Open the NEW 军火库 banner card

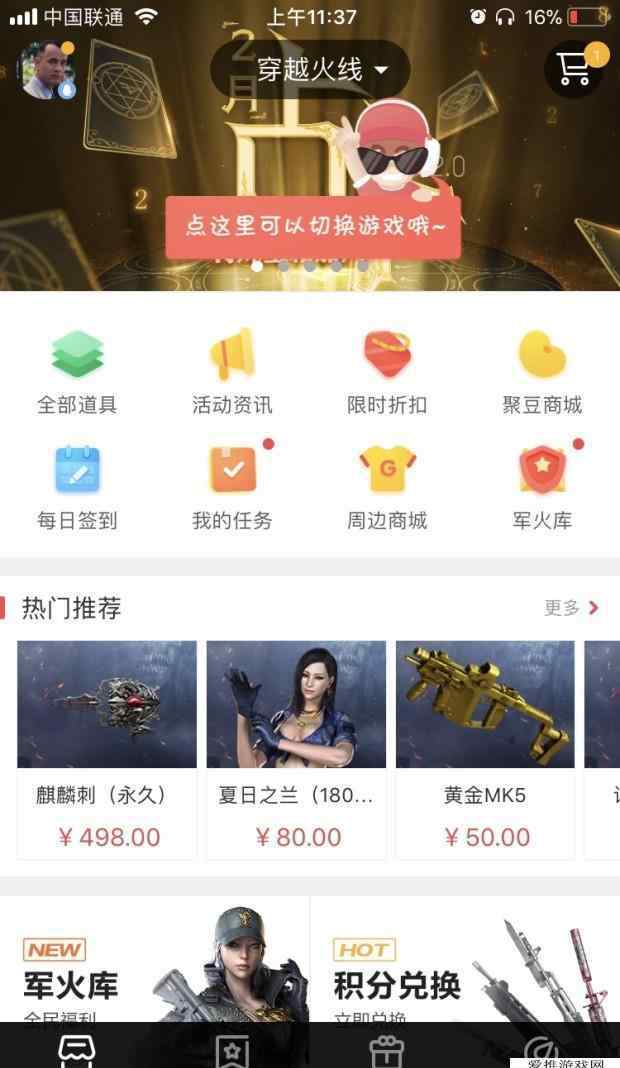tap(155, 965)
